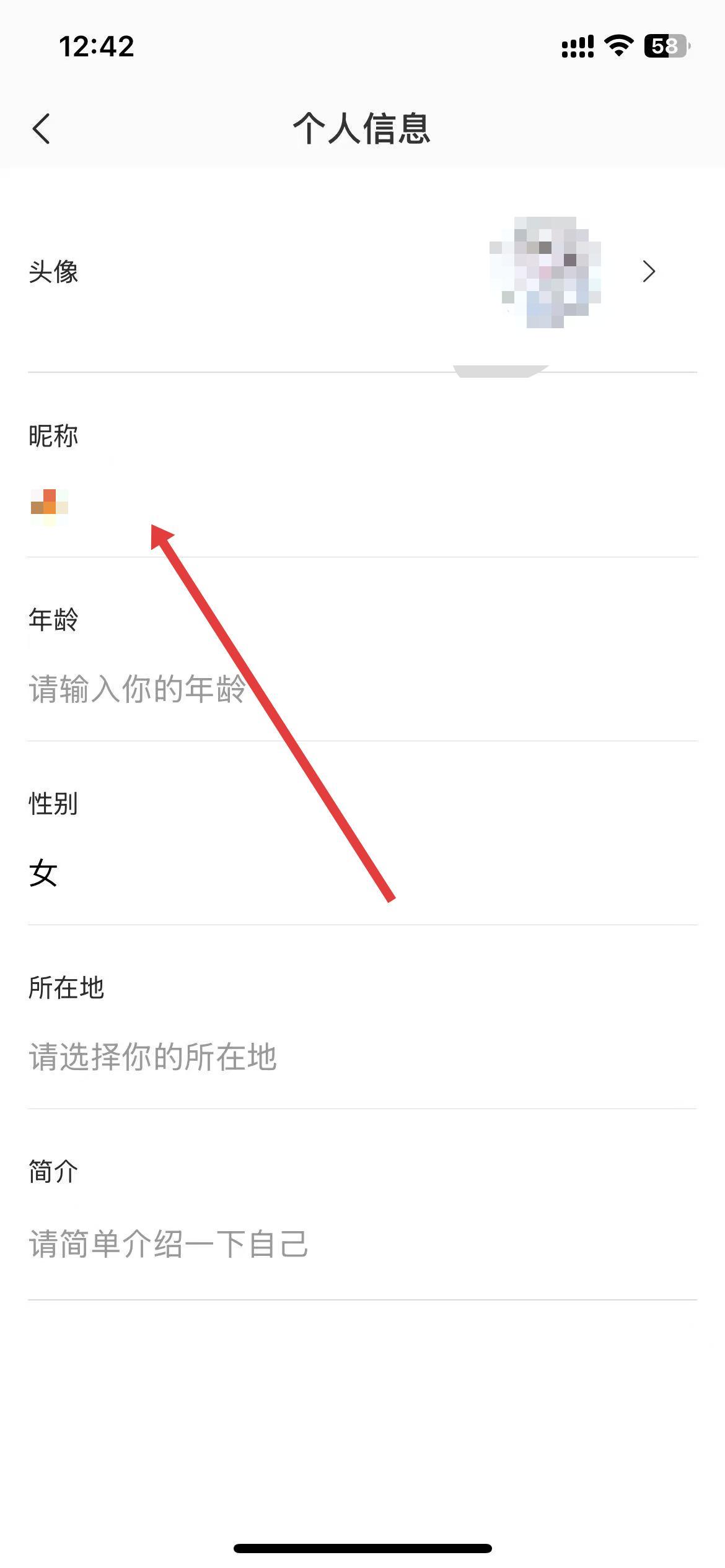725x1568 pixels.
Task: Go back from 个人信息 page
Action: click(42, 129)
